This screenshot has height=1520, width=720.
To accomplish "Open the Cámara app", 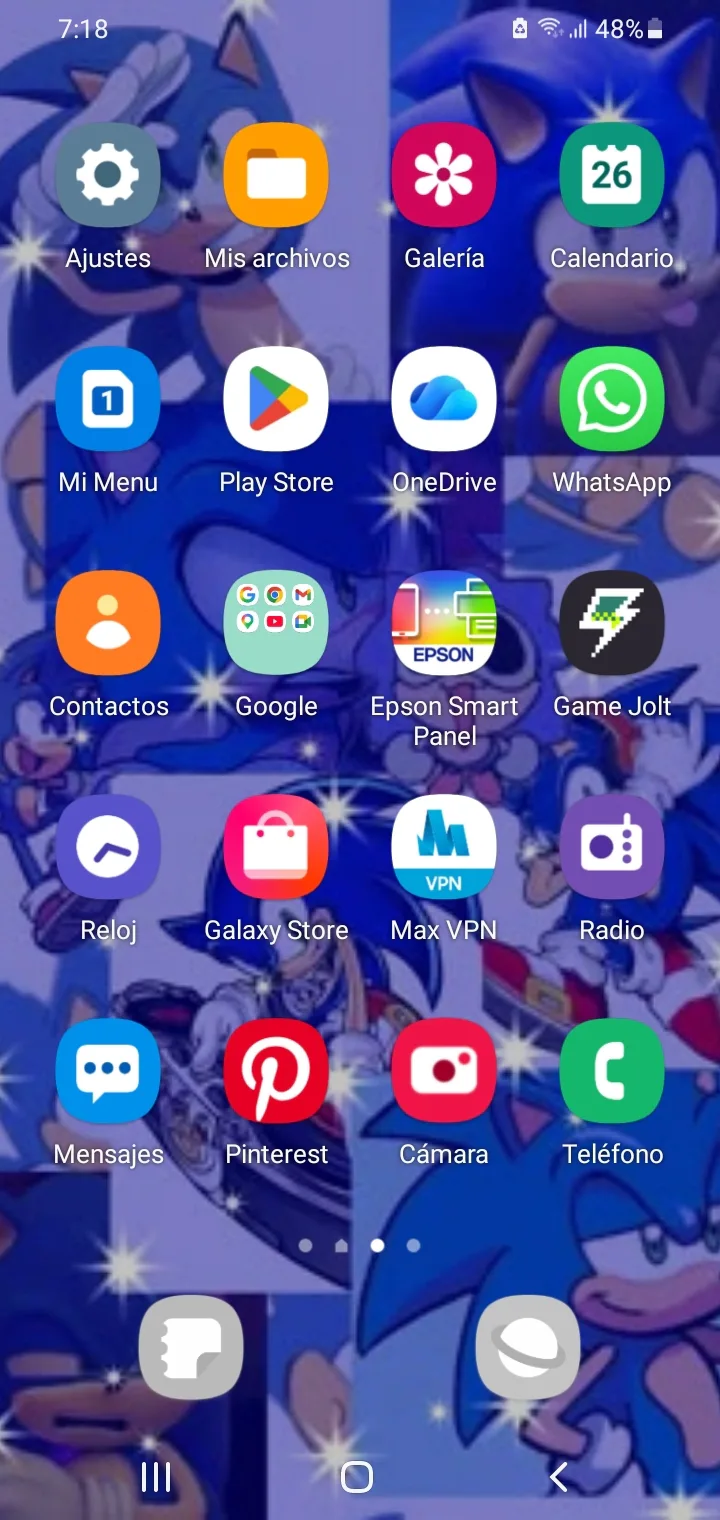I will pyautogui.click(x=444, y=1071).
